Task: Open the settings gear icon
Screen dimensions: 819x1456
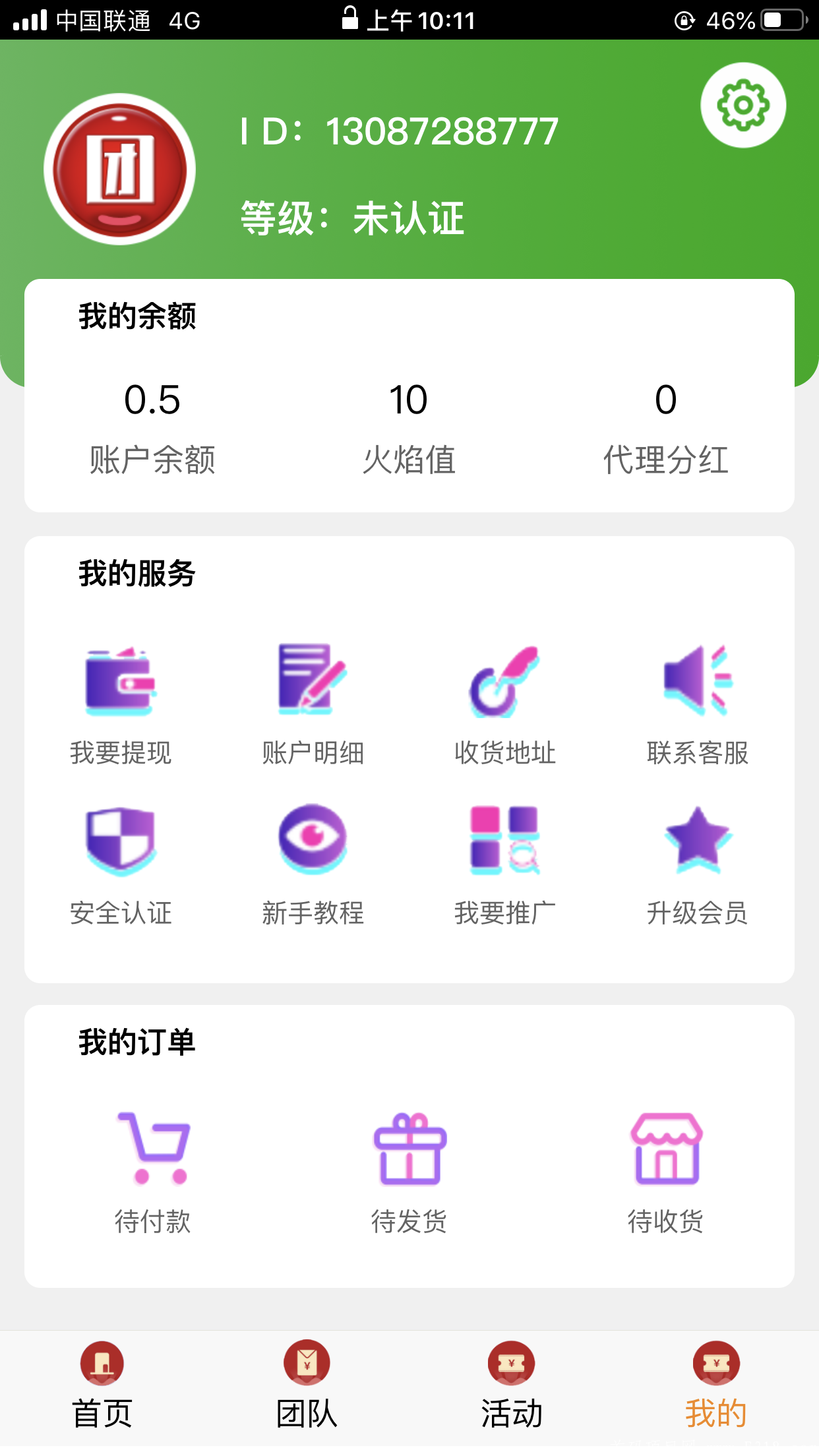Action: pos(743,105)
